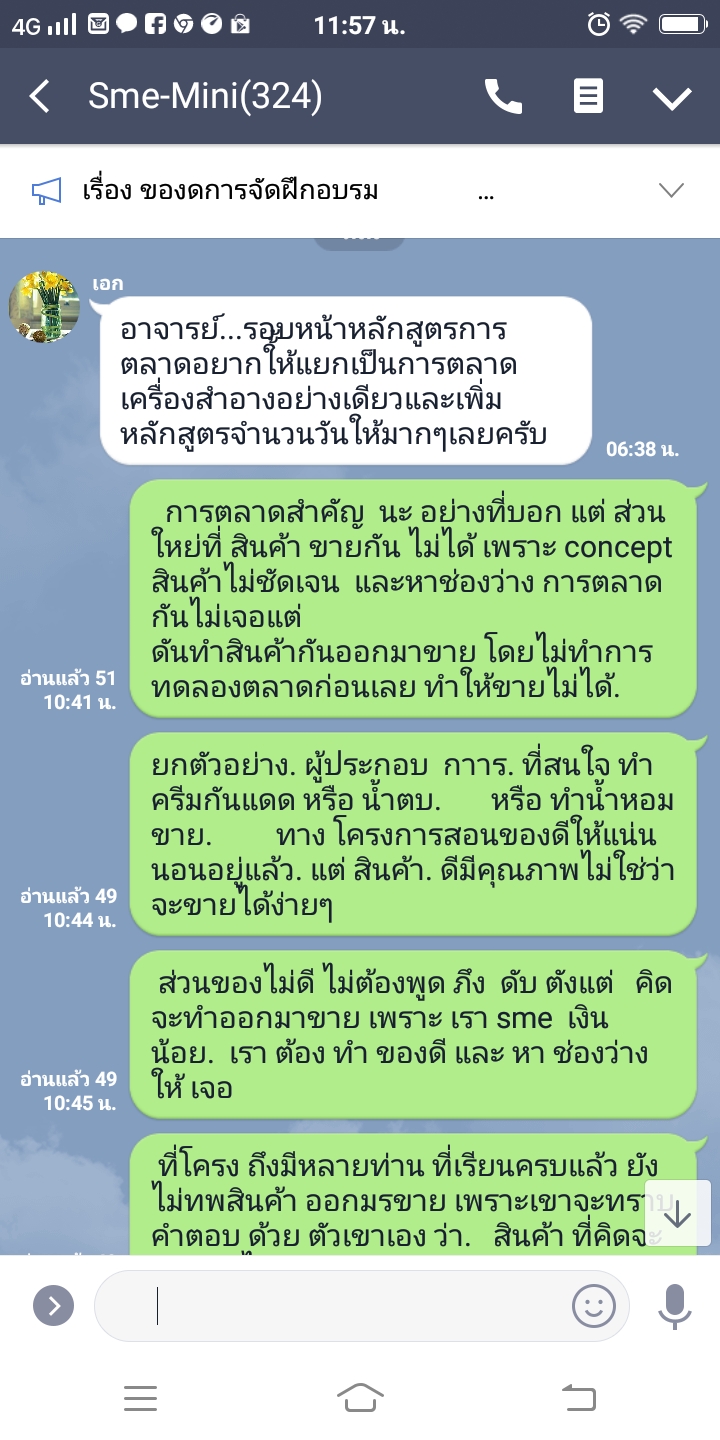720x1440 pixels.
Task: Tap the system back button
Action: tap(578, 1397)
